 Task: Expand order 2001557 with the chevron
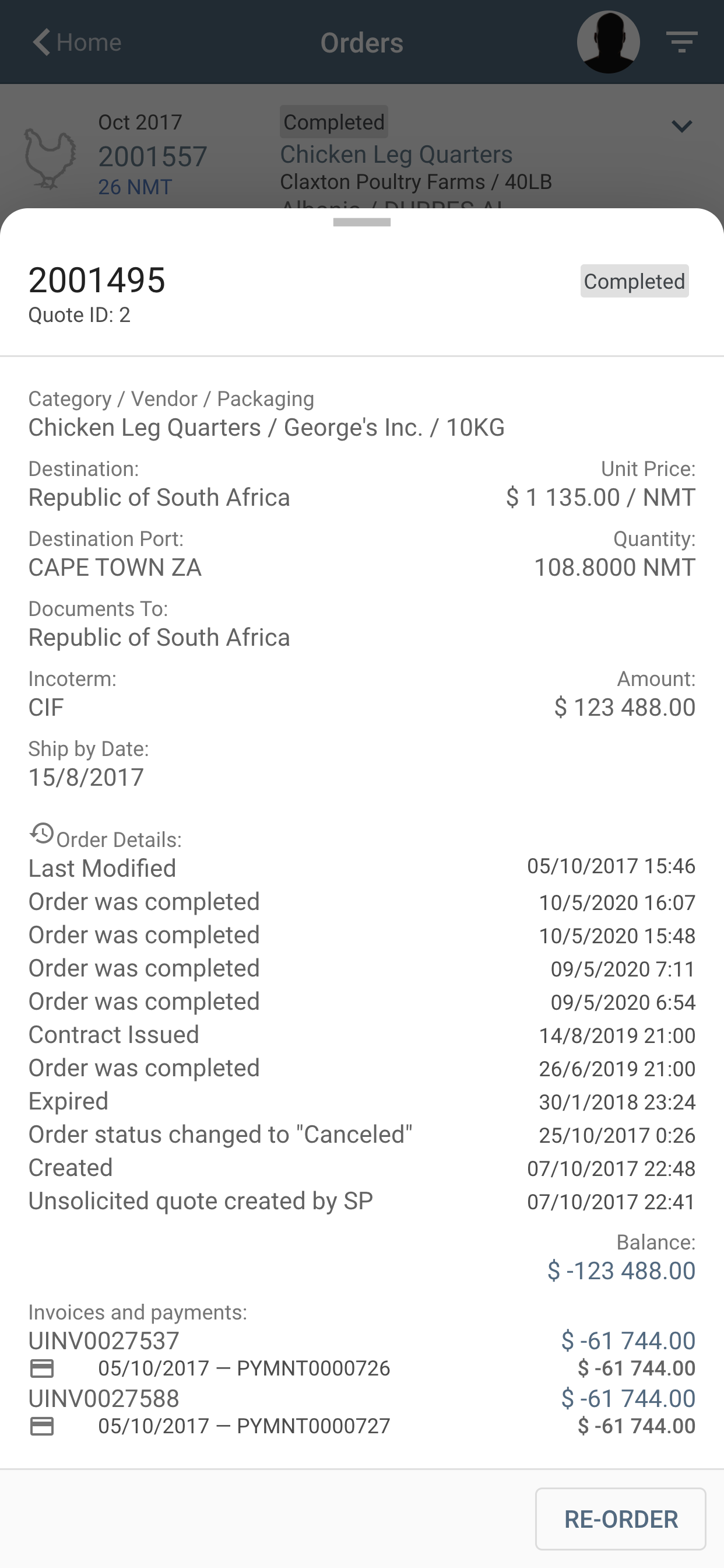click(x=681, y=126)
